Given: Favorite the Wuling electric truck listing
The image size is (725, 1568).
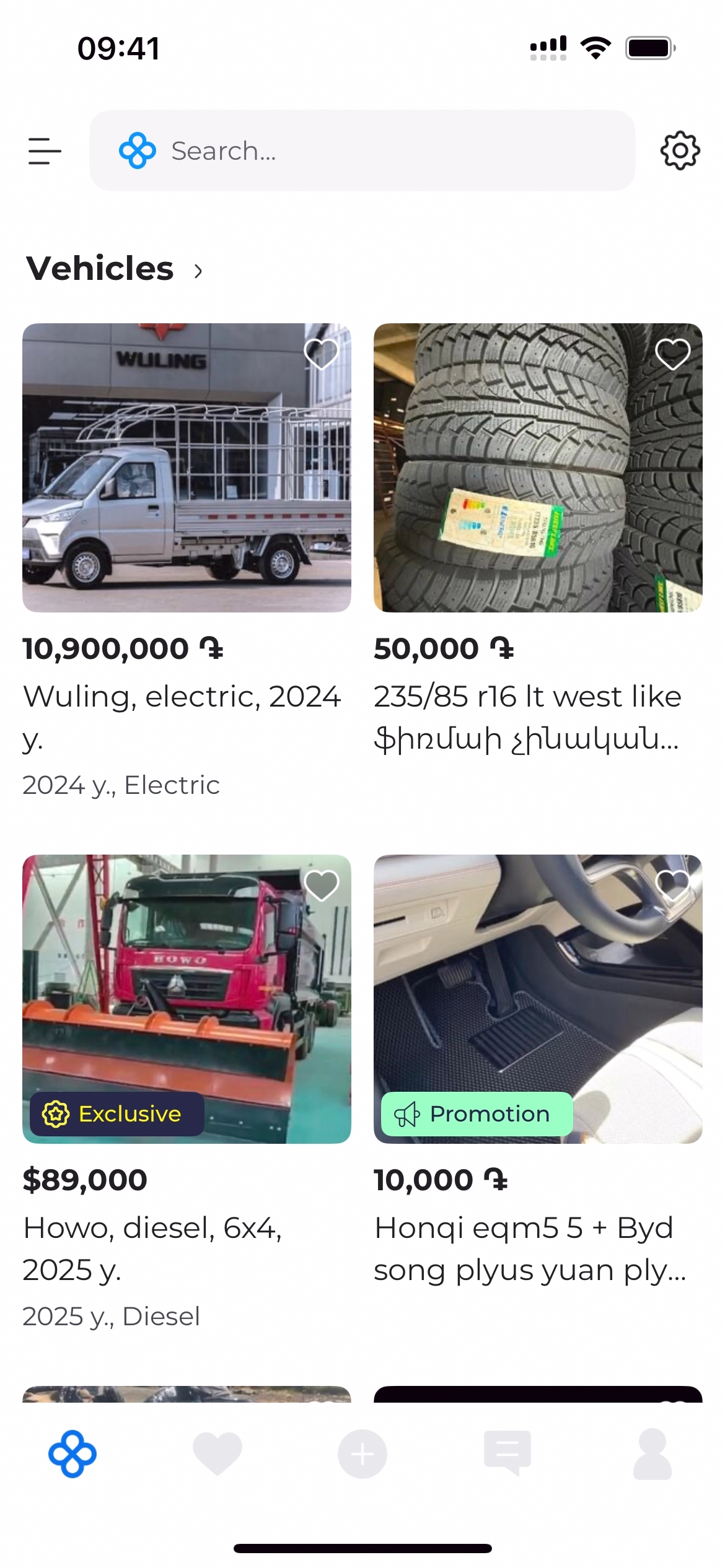Looking at the screenshot, I should click(321, 354).
